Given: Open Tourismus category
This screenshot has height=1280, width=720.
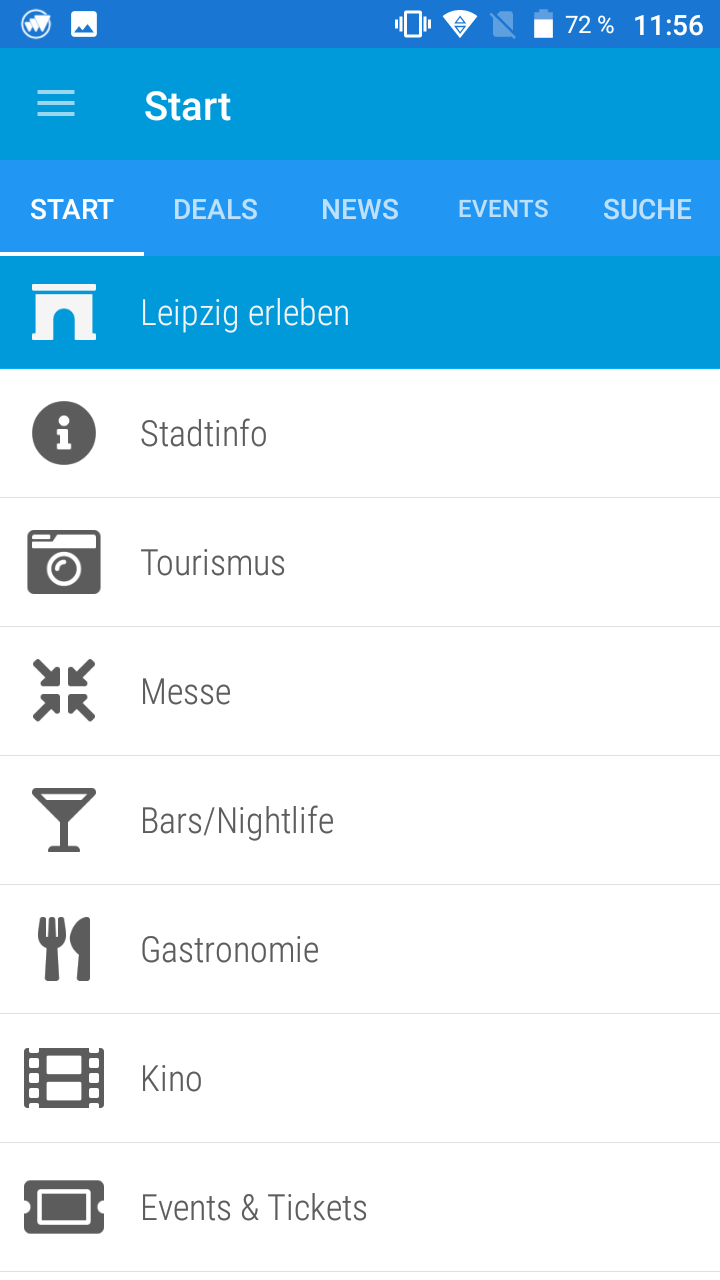Looking at the screenshot, I should click(360, 562).
